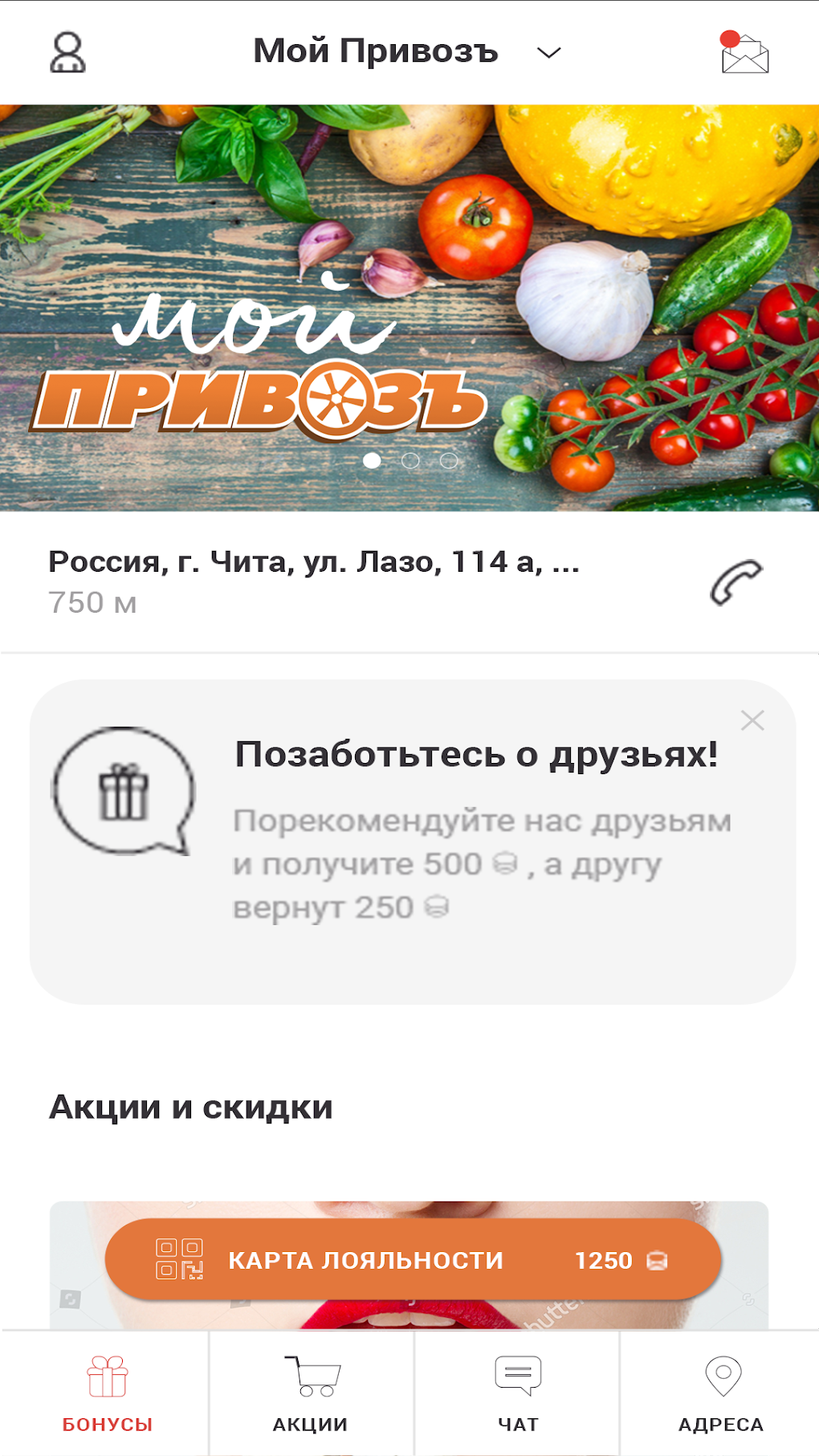The height and width of the screenshot is (1456, 819).
Task: Expand the Мой Привозъ dropdown
Action: (548, 53)
